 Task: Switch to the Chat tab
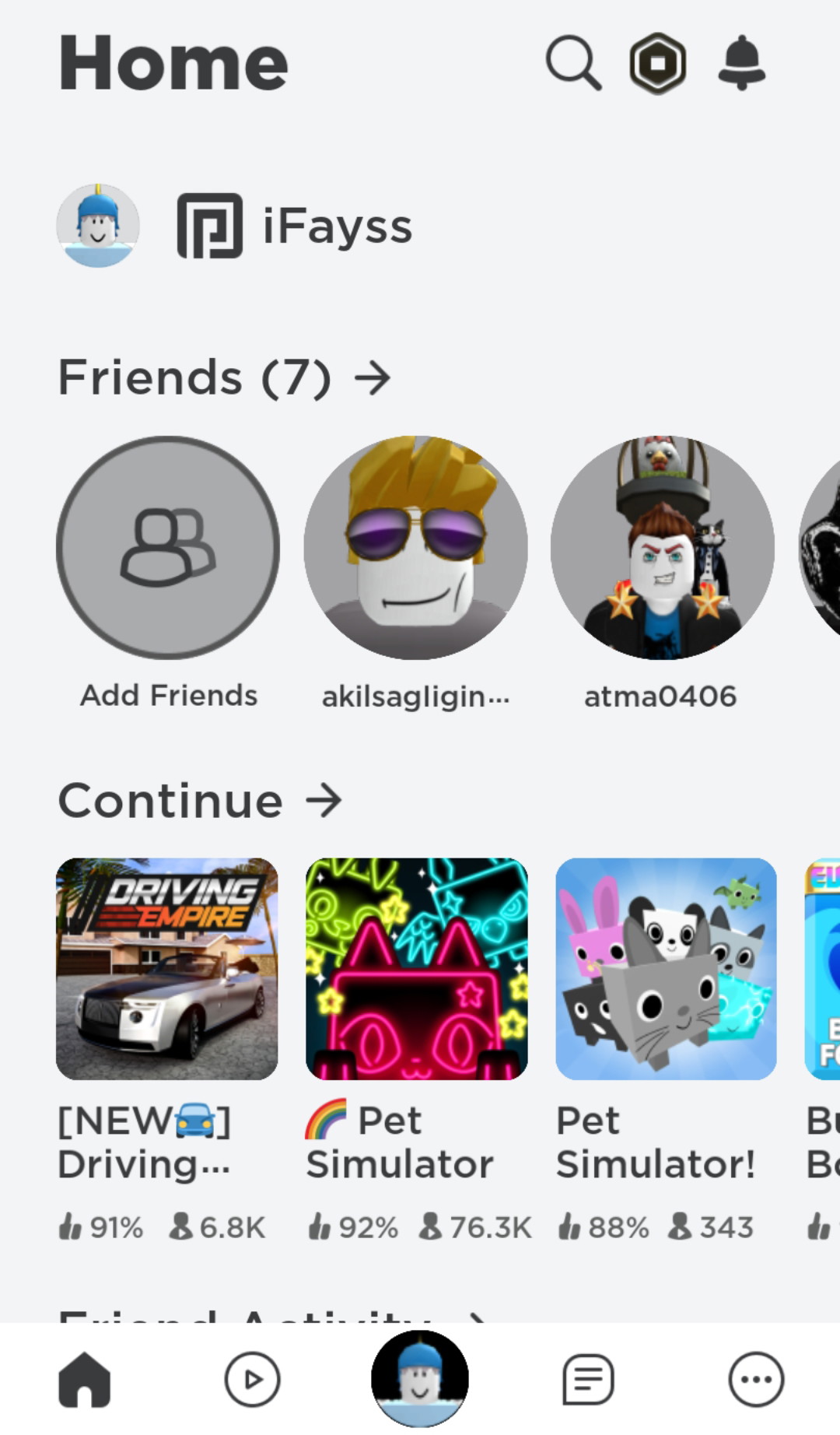pyautogui.click(x=588, y=1380)
